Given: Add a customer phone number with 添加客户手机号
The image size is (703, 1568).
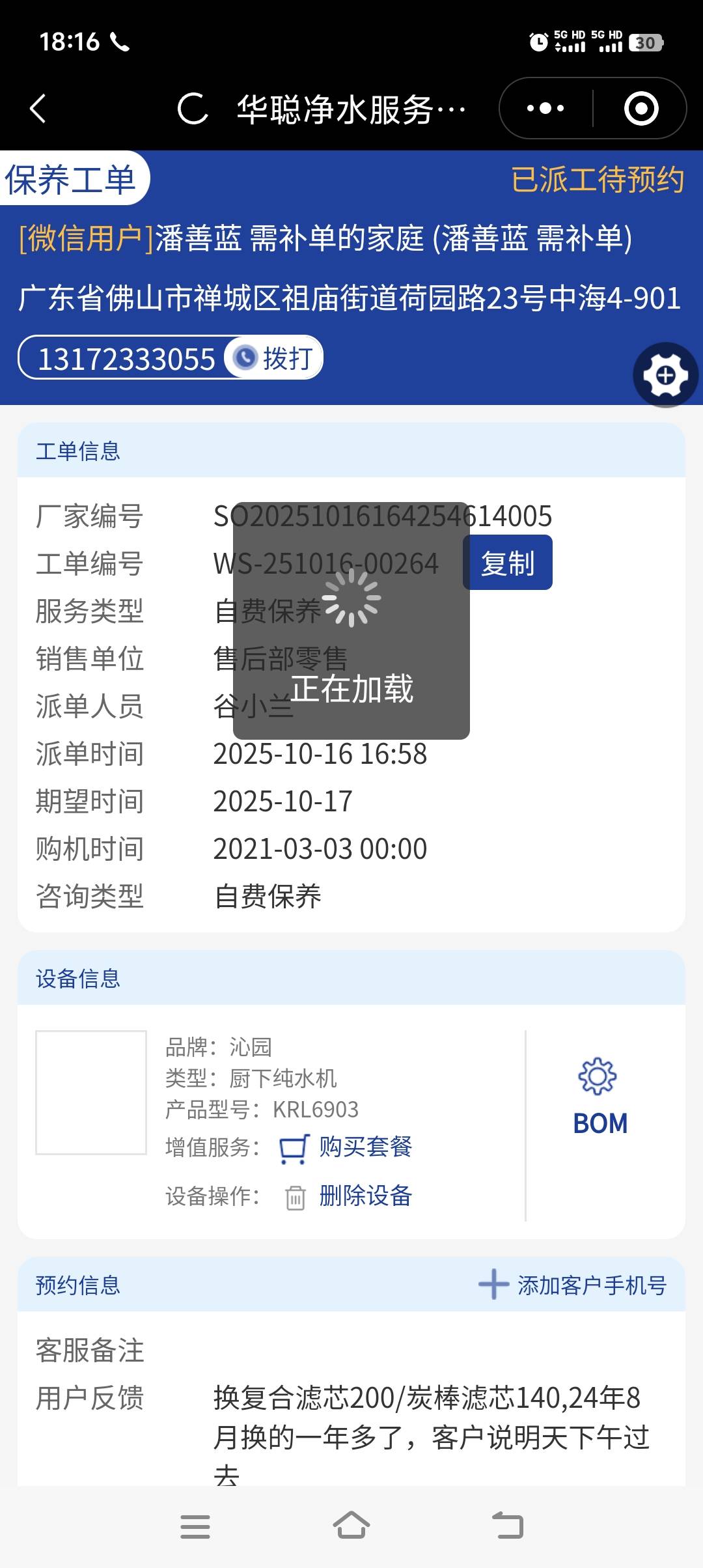Looking at the screenshot, I should click(573, 1285).
